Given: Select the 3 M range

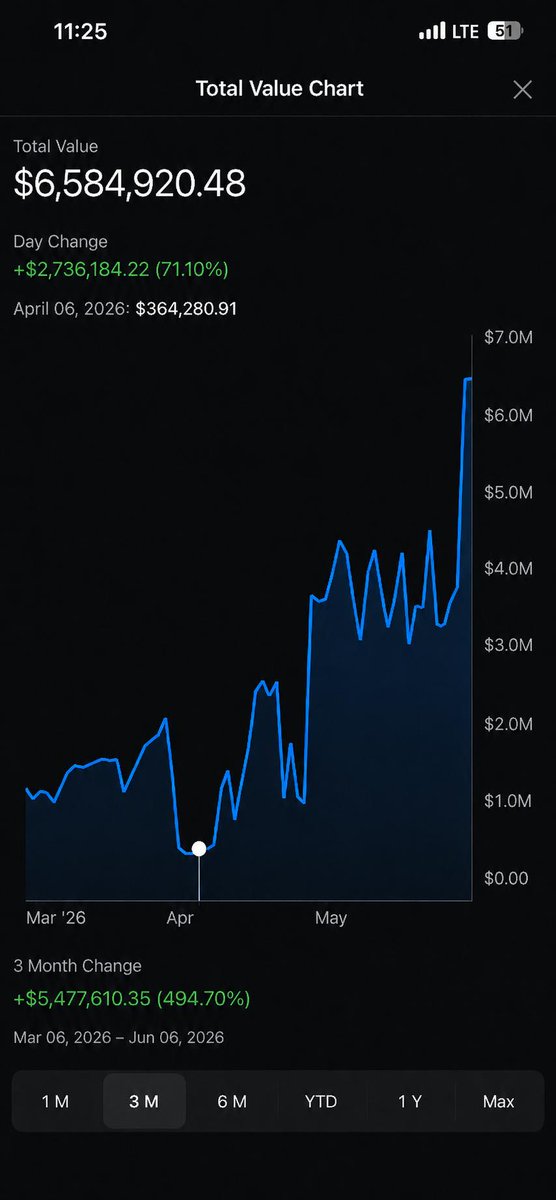Looking at the screenshot, I should tap(144, 1101).
